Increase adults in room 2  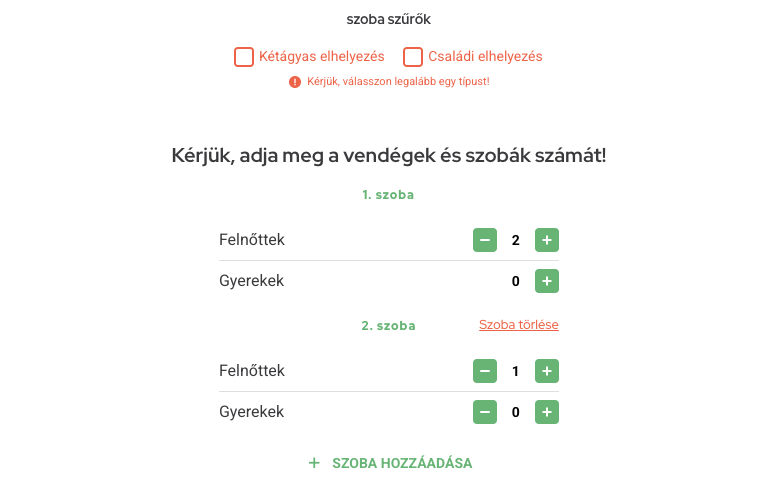(x=547, y=371)
